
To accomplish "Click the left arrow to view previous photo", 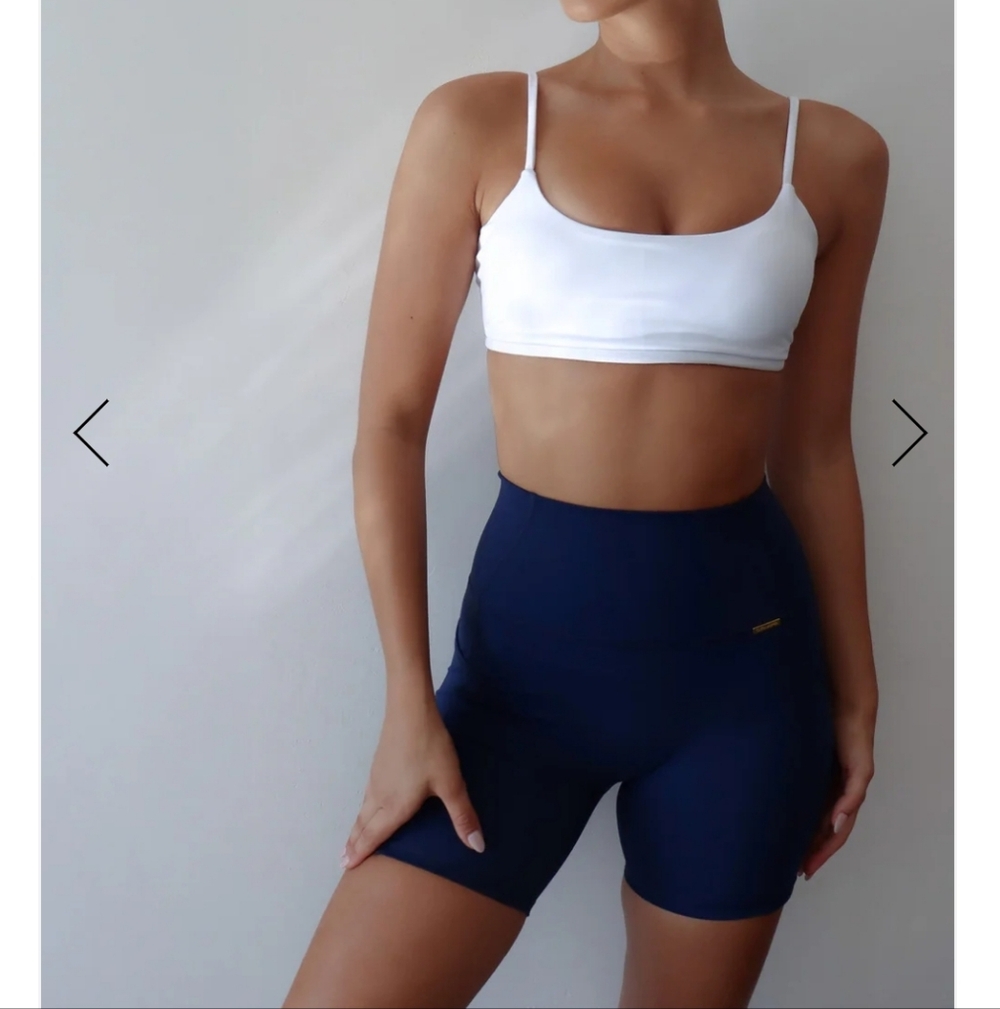I will (91, 432).
